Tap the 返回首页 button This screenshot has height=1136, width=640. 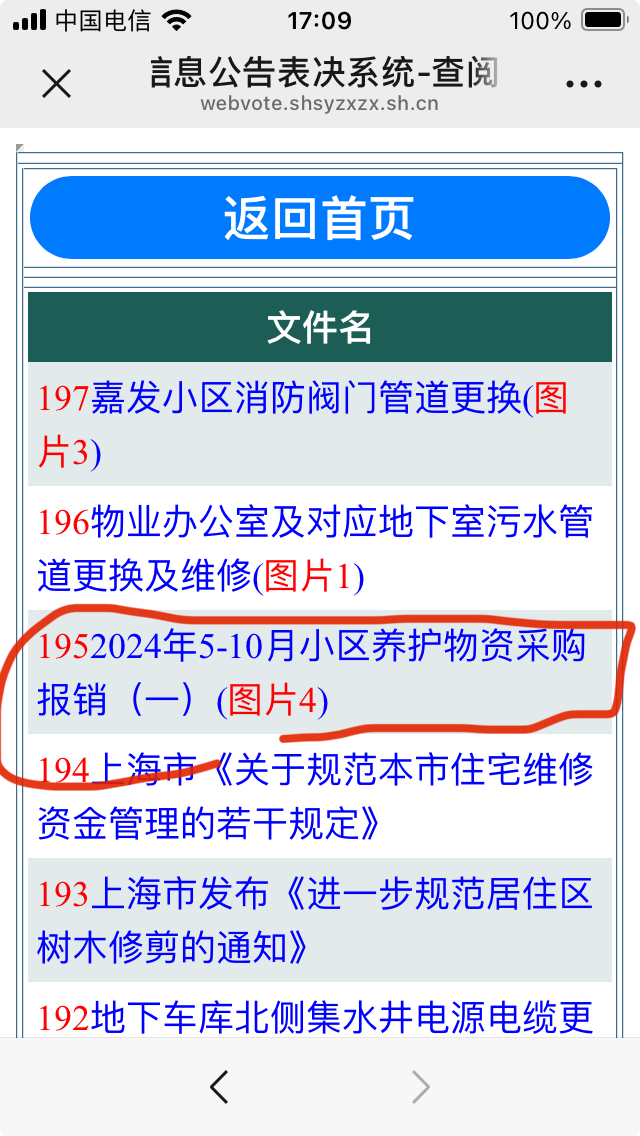click(x=320, y=218)
